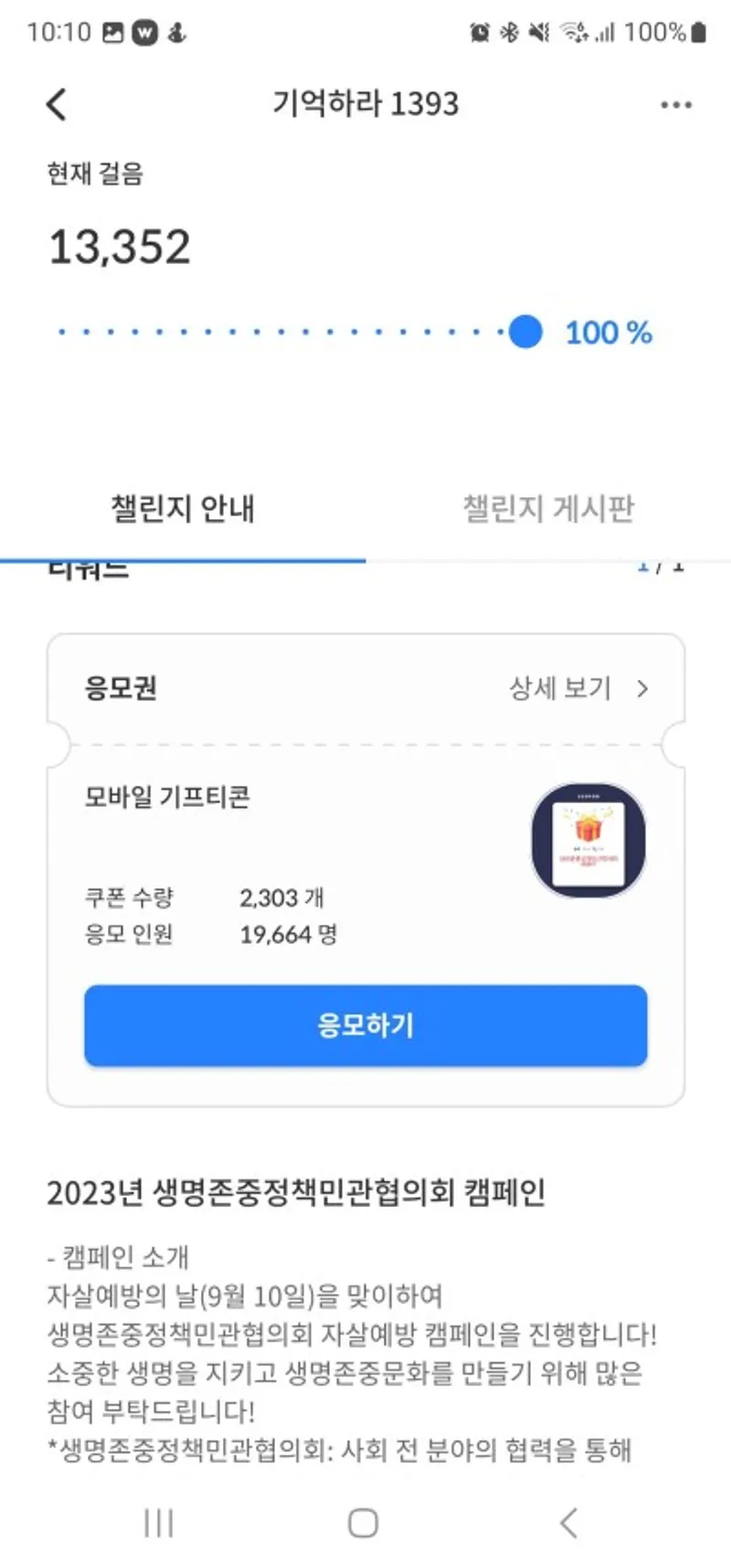Viewport: 731px width, 1568px height.
Task: Select the 챌린지 안내 tab
Action: coord(183,508)
